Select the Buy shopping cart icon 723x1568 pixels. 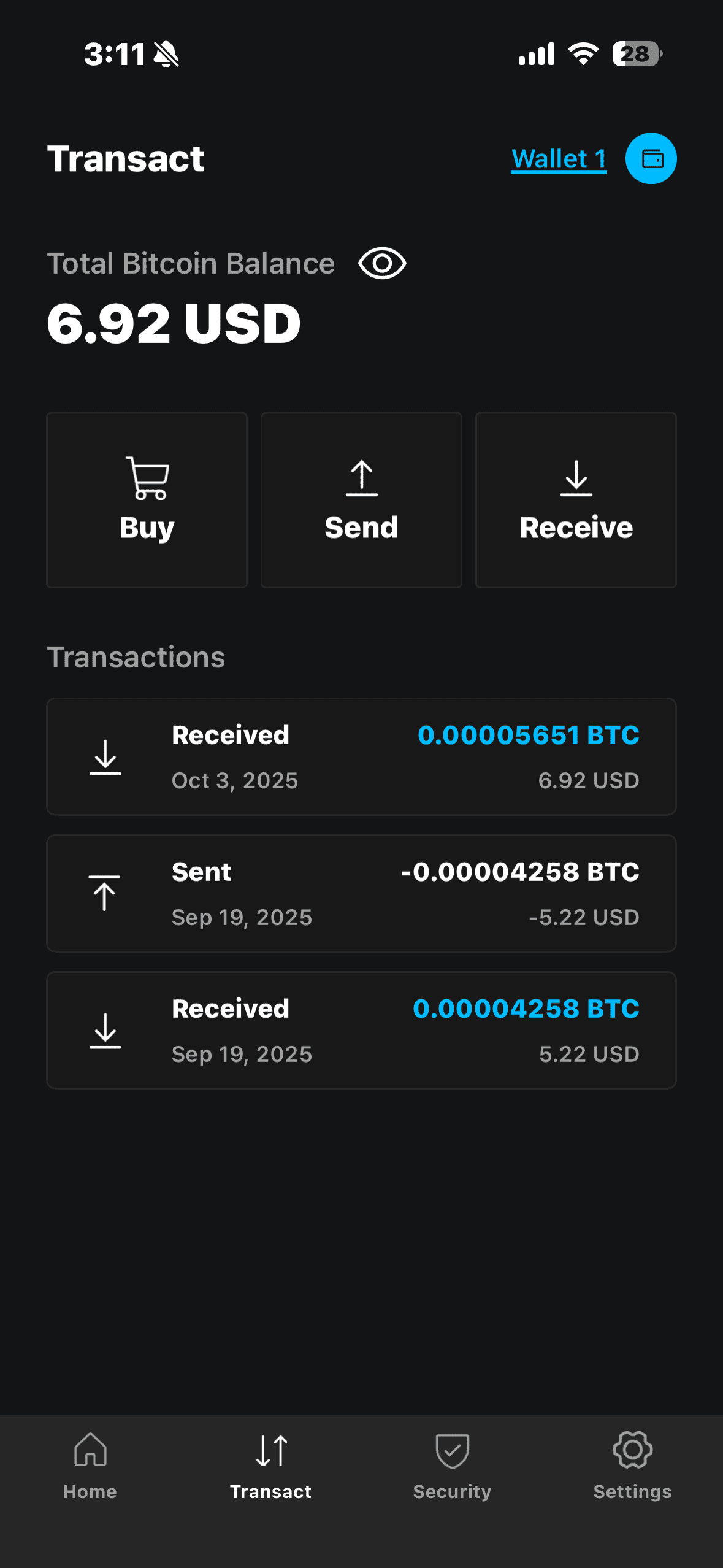click(x=146, y=480)
